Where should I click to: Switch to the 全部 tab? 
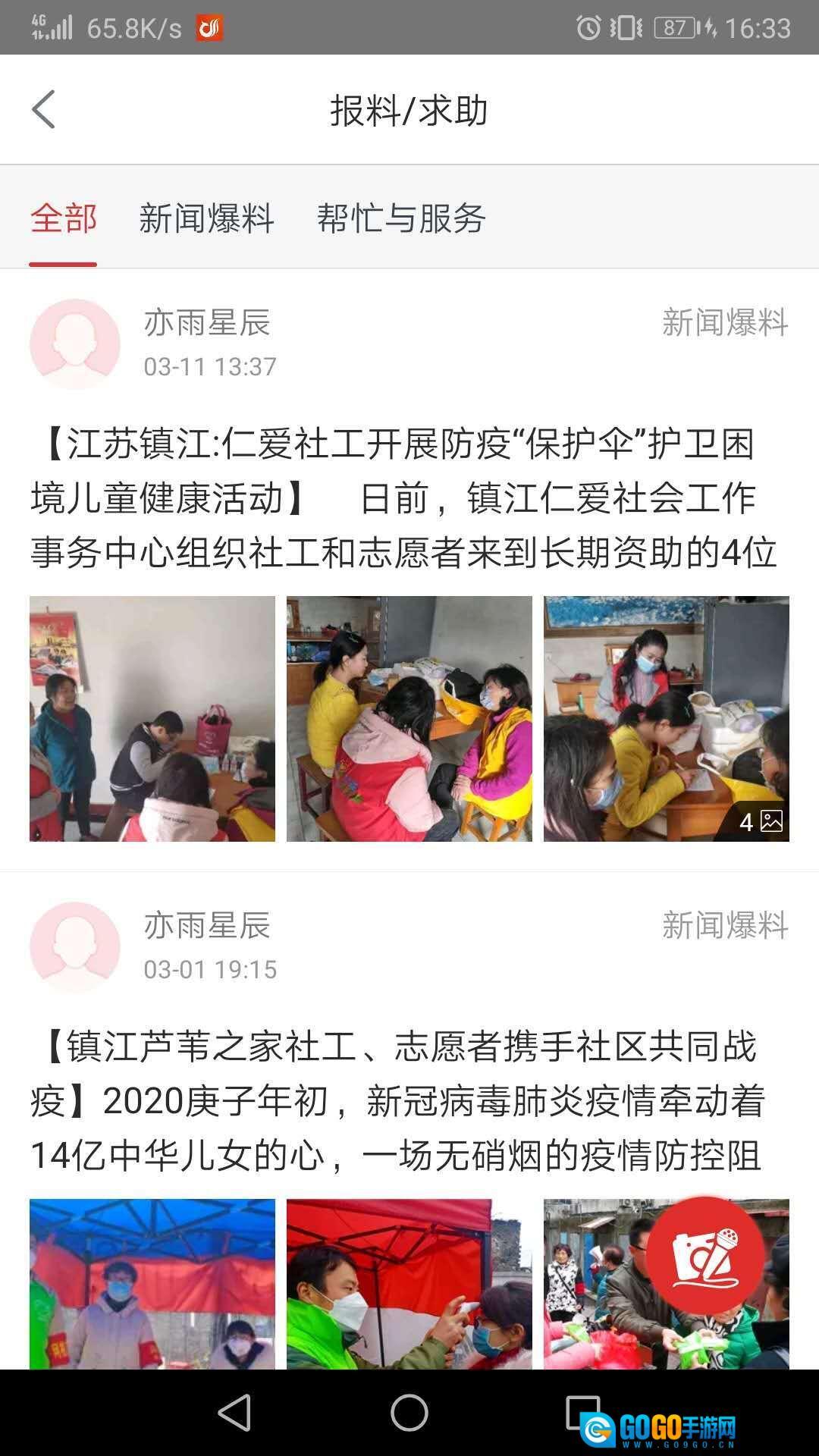(64, 219)
